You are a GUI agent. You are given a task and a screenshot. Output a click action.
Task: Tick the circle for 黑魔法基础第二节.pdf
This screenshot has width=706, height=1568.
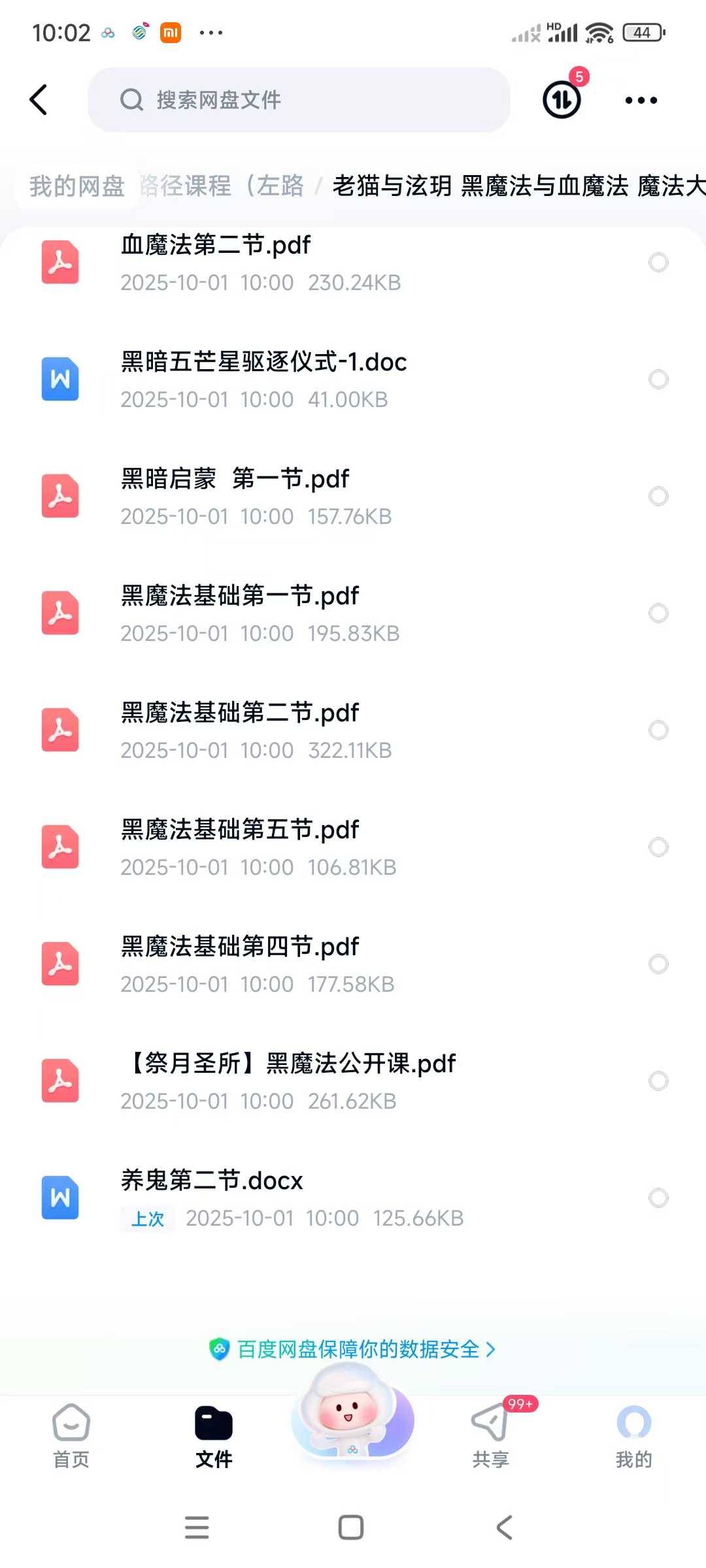(658, 730)
